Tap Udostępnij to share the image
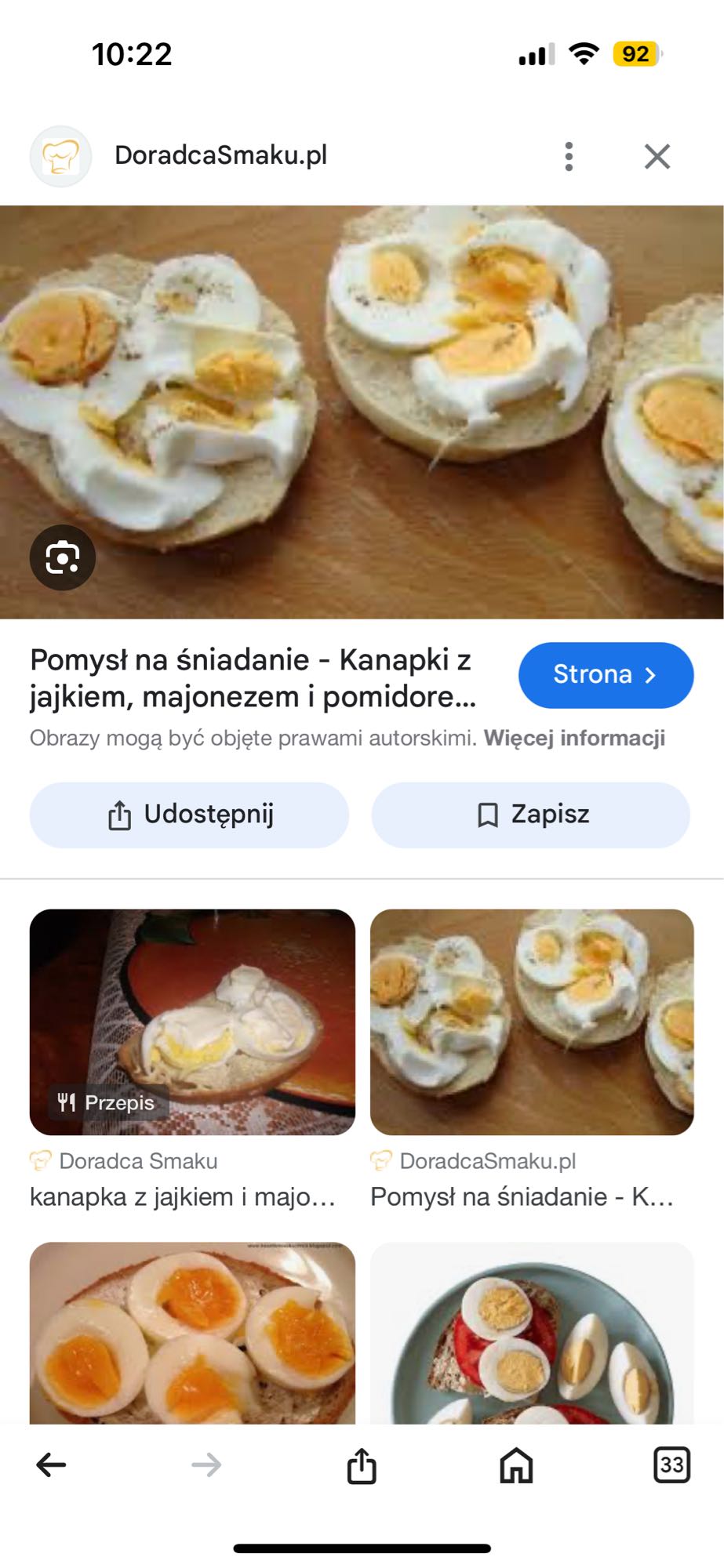Image resolution: width=724 pixels, height=1568 pixels. [188, 814]
